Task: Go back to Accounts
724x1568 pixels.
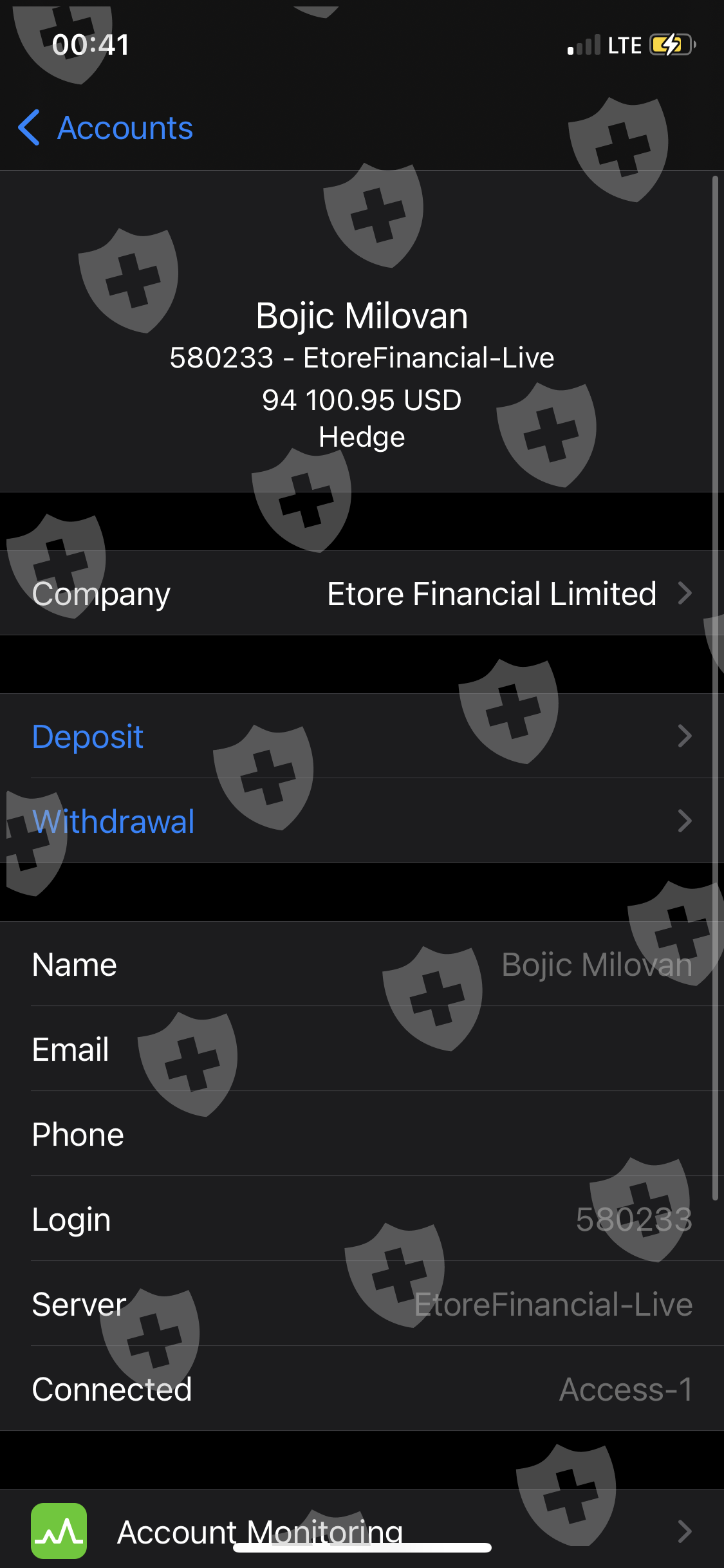Action: [x=106, y=127]
